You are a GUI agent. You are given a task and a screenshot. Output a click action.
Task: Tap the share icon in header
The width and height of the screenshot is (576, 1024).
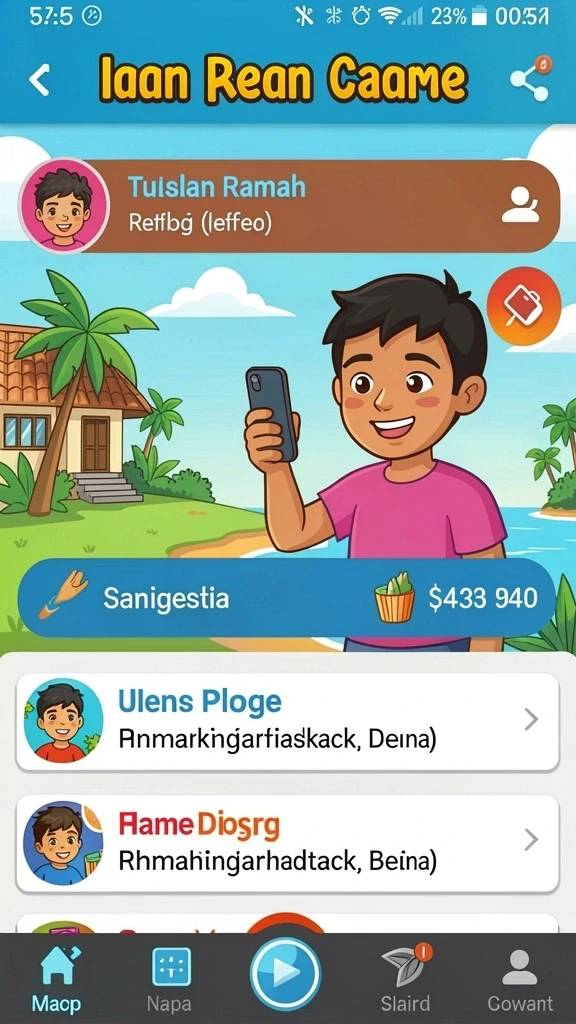click(x=530, y=80)
